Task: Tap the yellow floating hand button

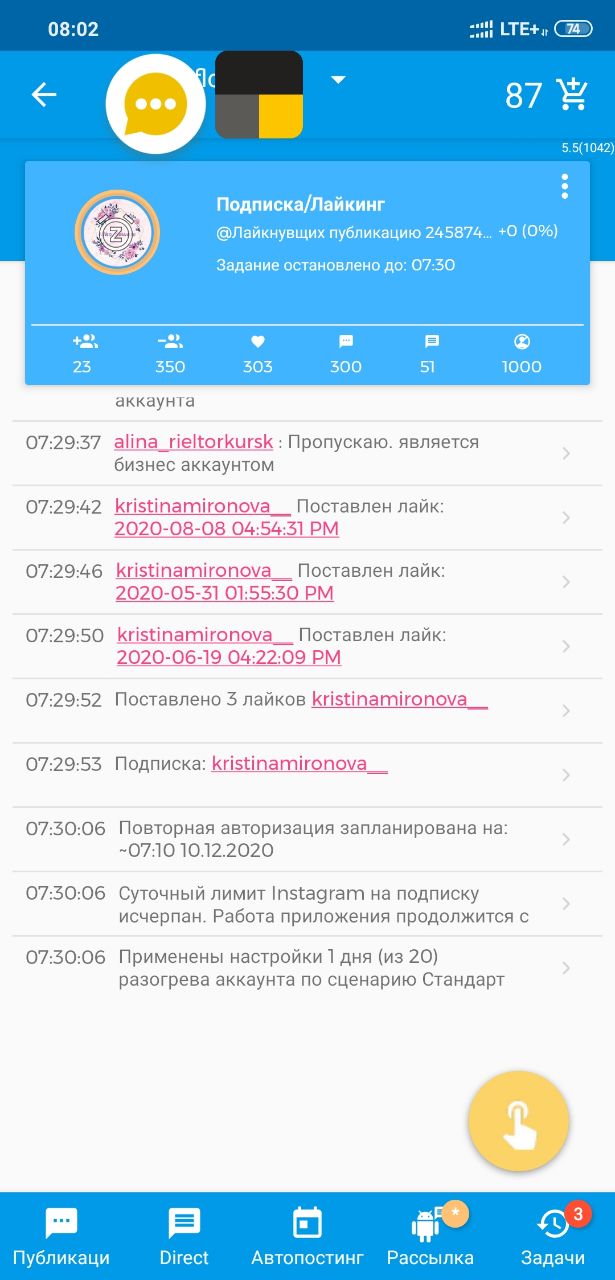Action: click(x=518, y=1121)
